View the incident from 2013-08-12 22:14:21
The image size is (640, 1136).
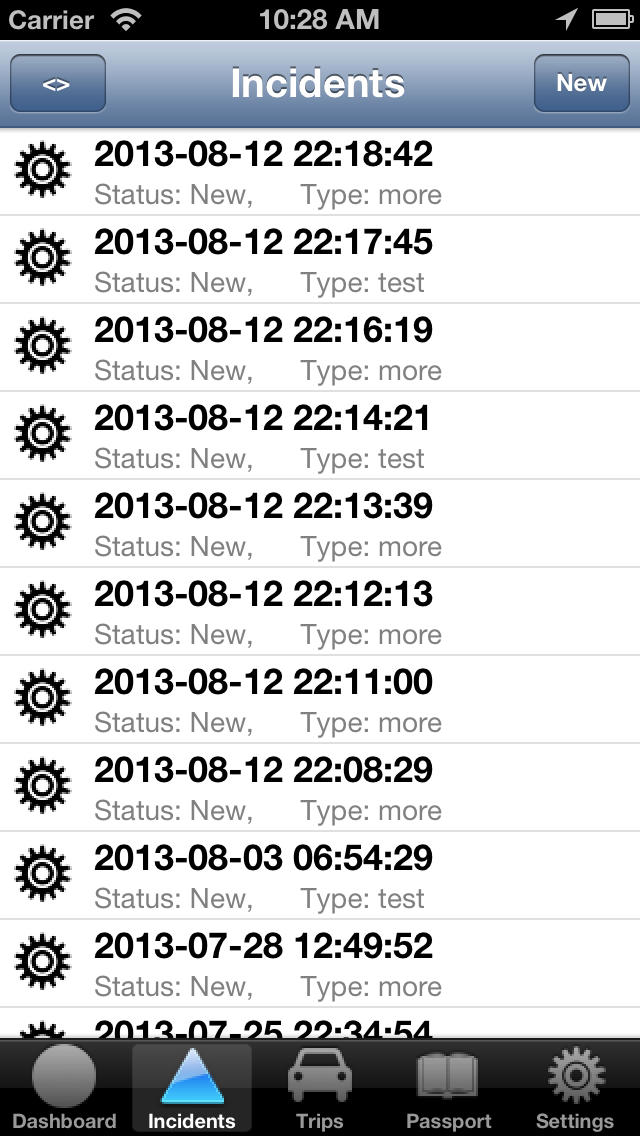pos(320,435)
